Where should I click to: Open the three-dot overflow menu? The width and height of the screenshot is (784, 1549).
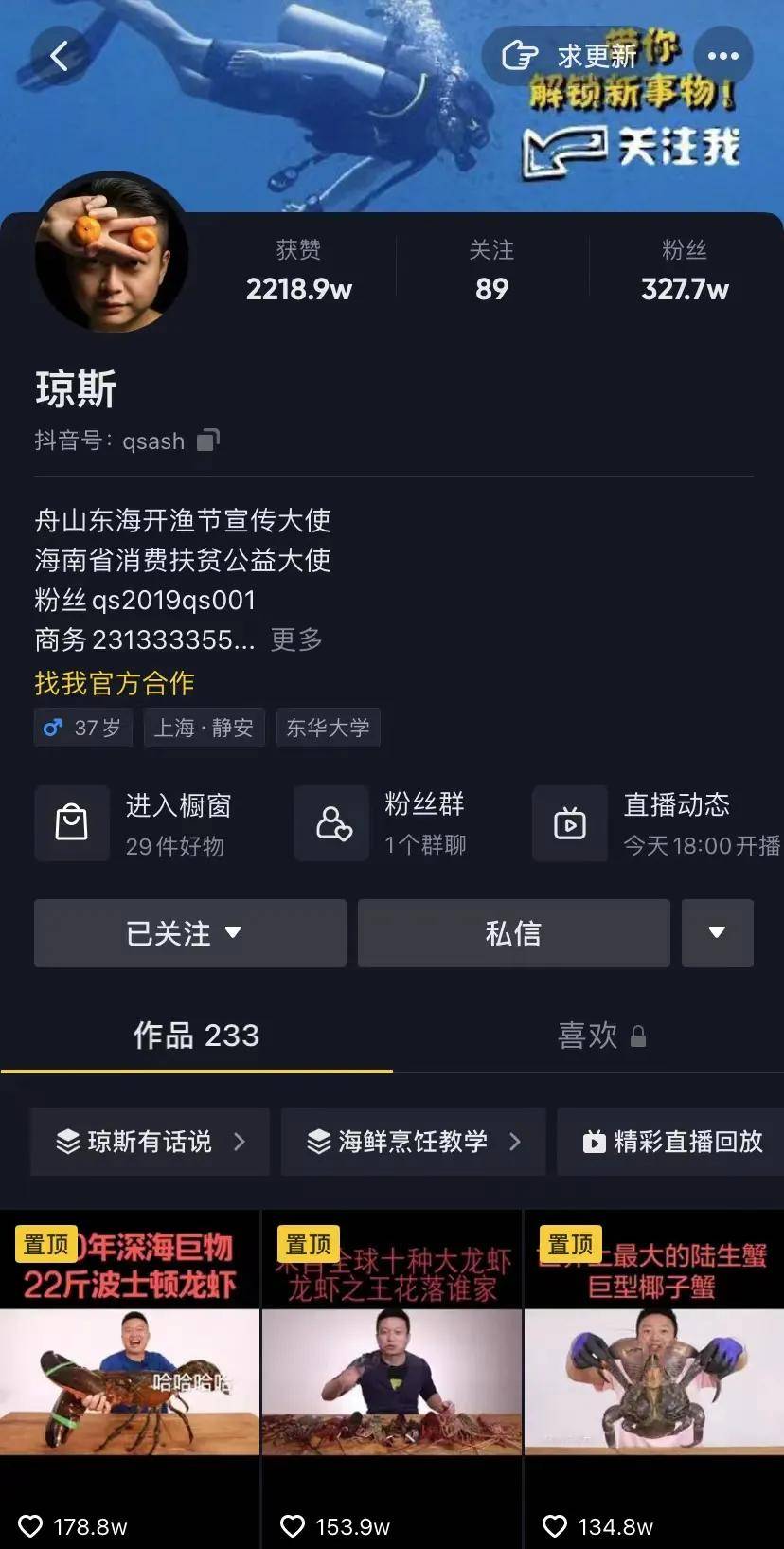723,56
